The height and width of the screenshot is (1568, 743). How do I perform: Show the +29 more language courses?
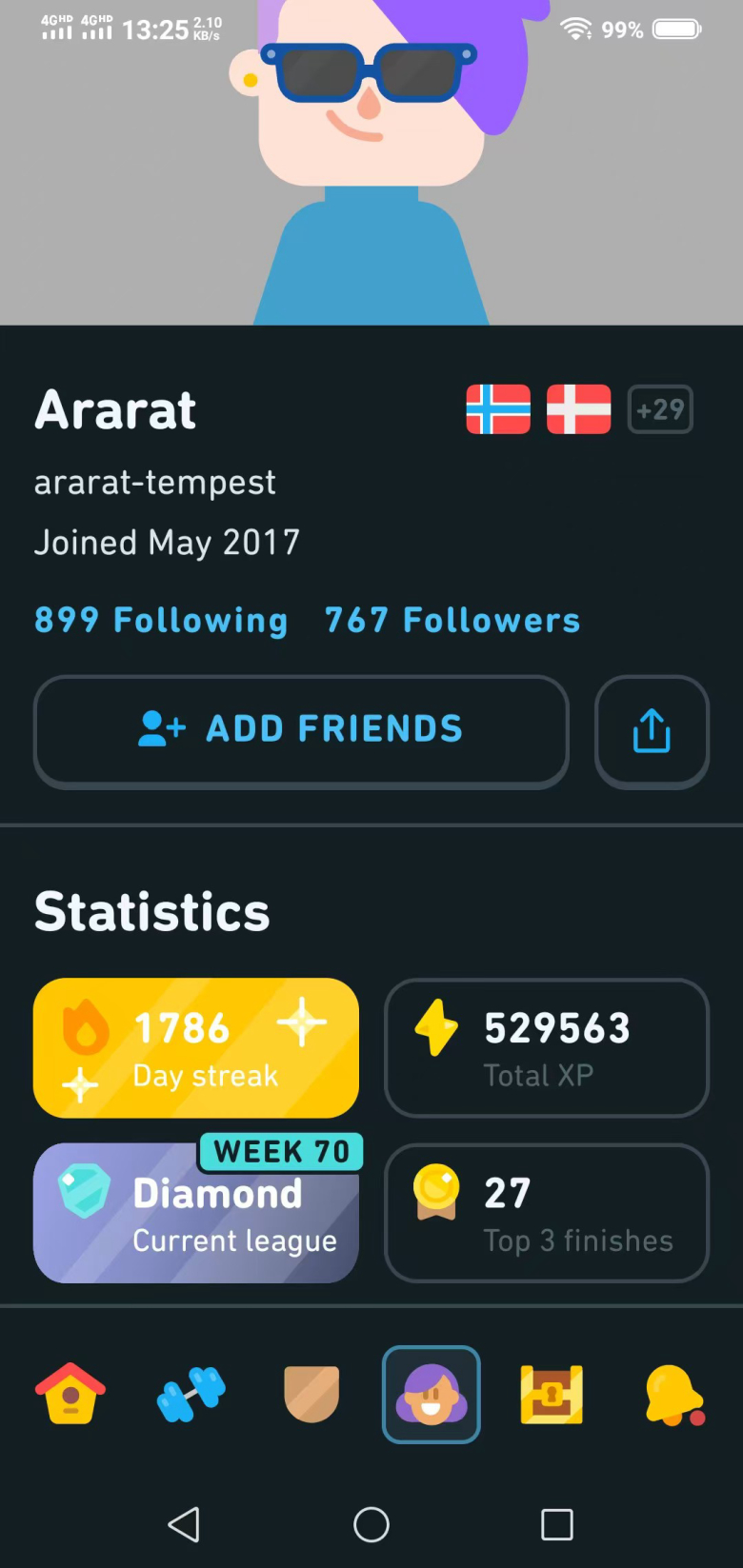coord(660,410)
